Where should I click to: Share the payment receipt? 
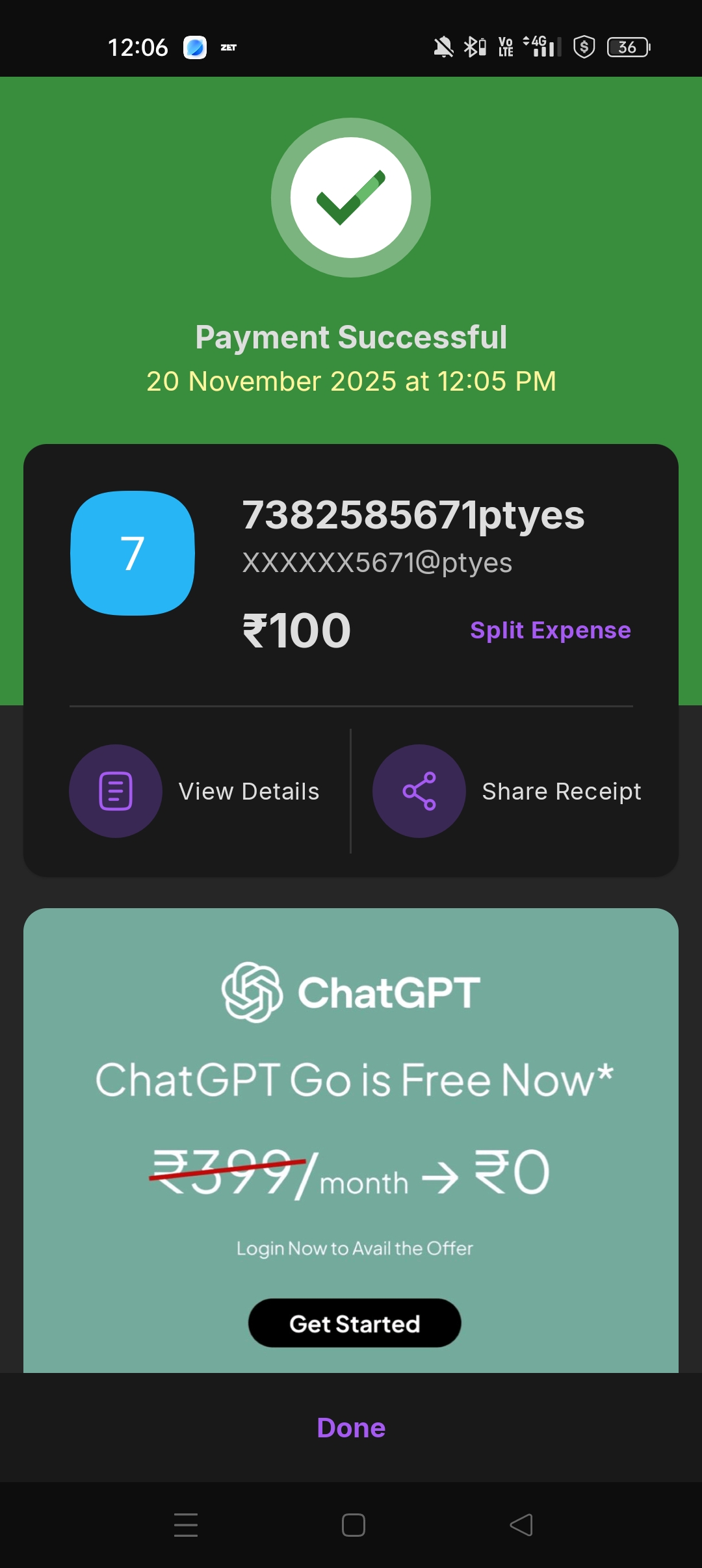(x=507, y=791)
